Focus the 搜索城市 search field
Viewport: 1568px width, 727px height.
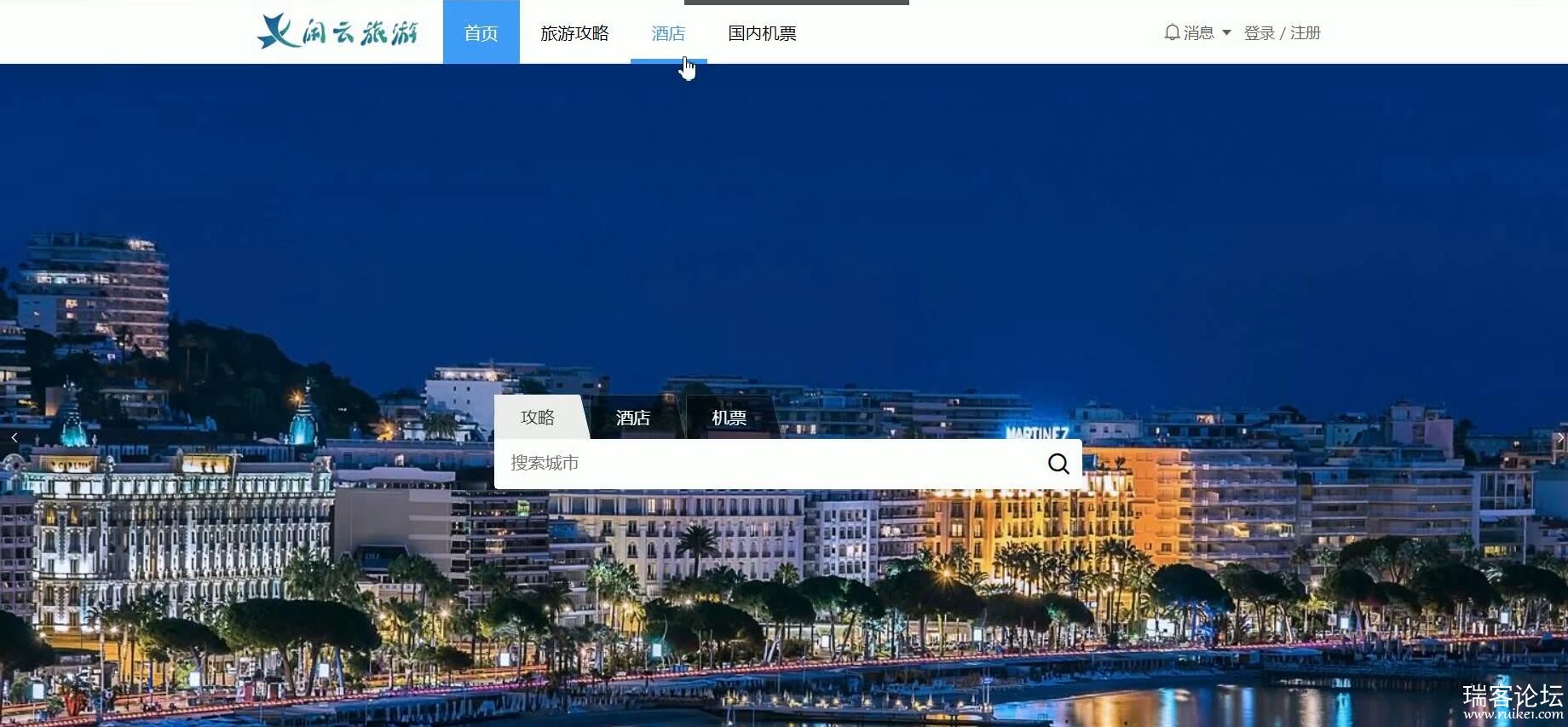[767, 464]
